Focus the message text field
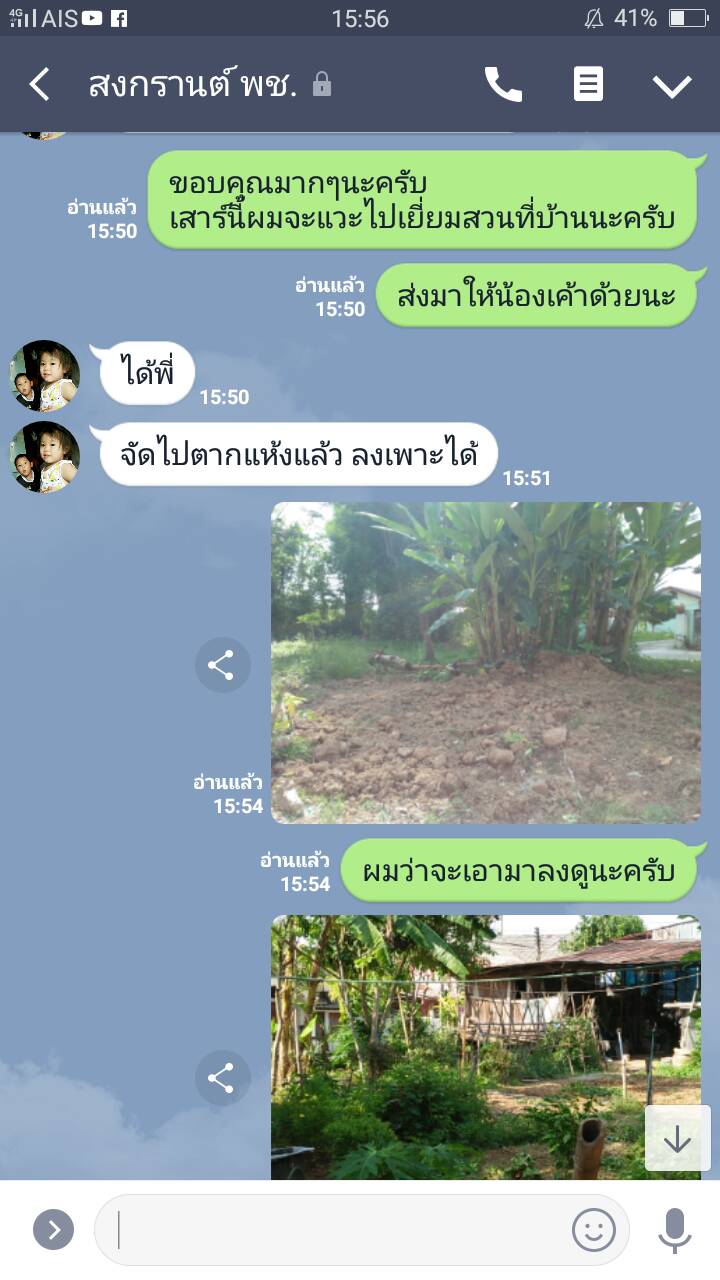The image size is (720, 1280). pos(330,1229)
